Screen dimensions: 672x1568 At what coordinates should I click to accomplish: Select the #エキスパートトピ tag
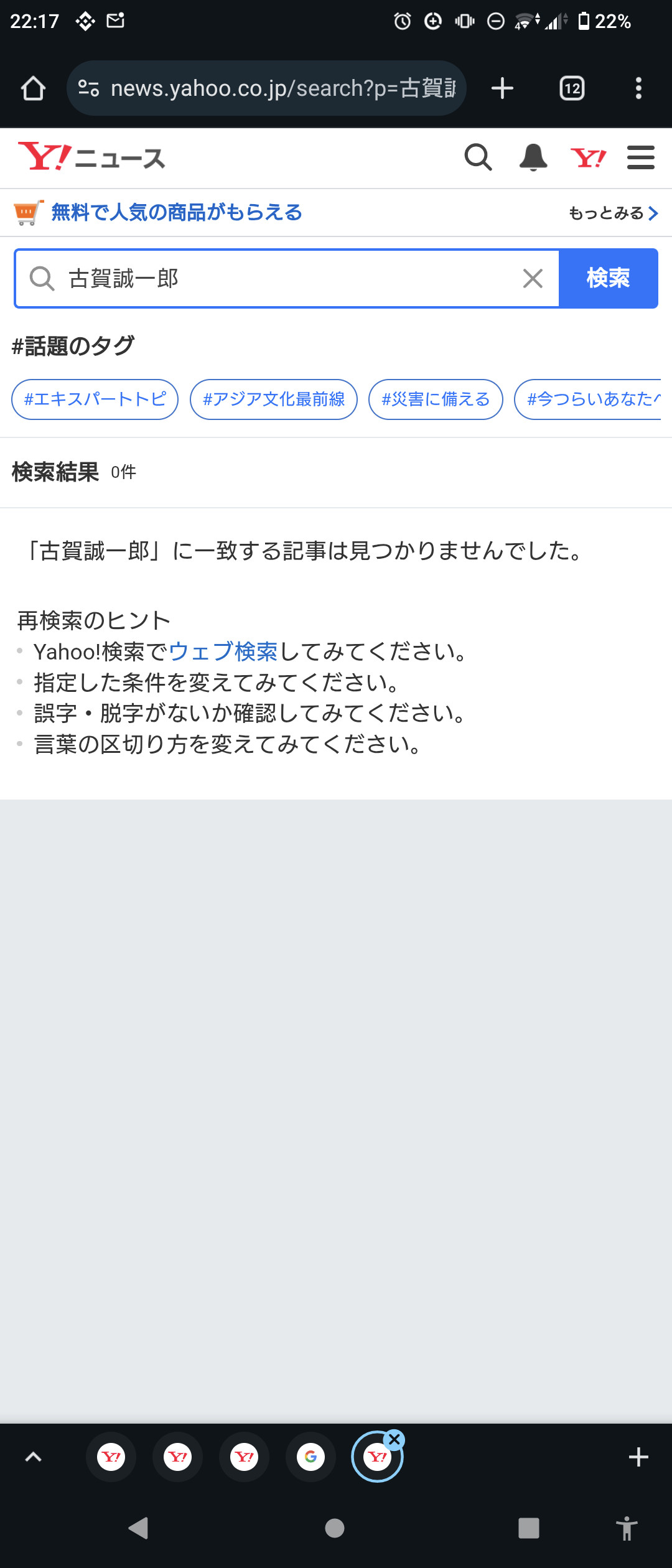point(95,399)
